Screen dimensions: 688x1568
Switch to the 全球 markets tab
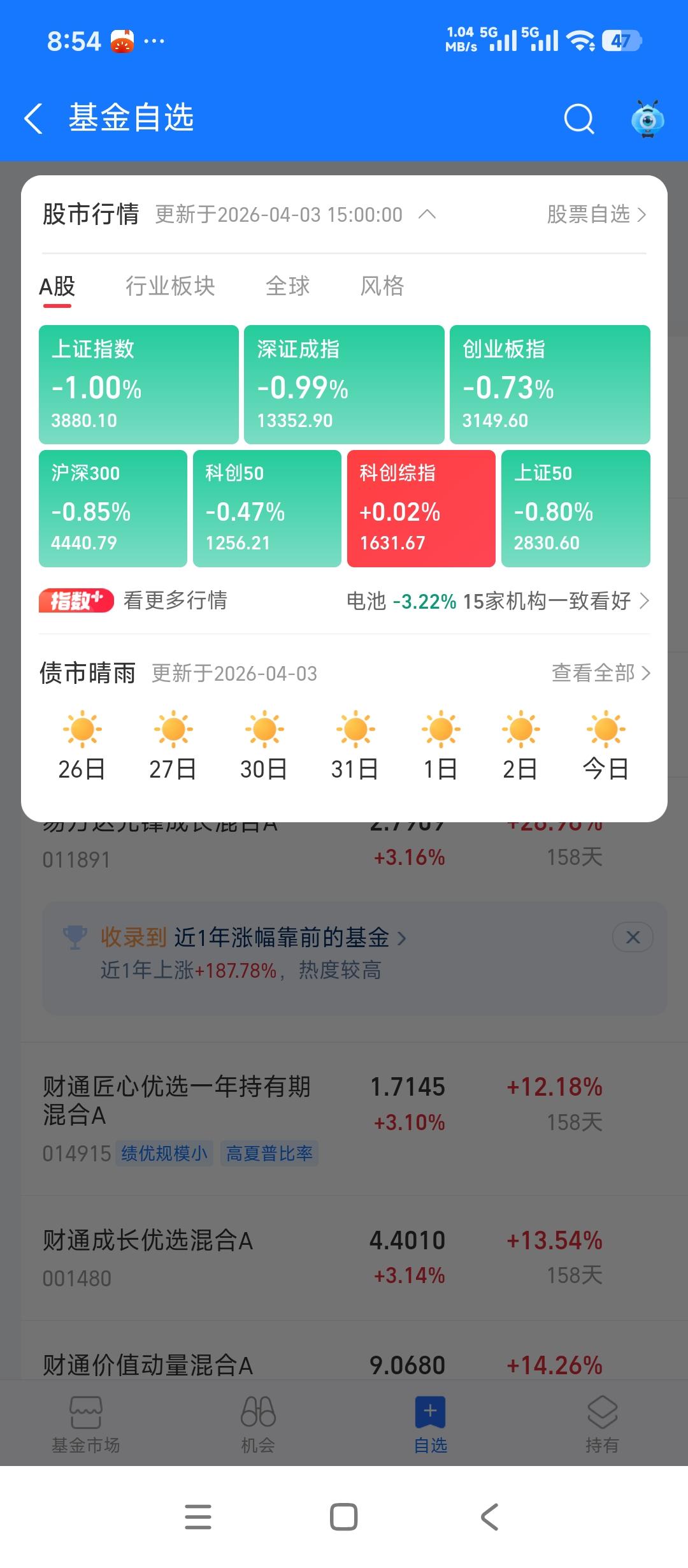(288, 286)
